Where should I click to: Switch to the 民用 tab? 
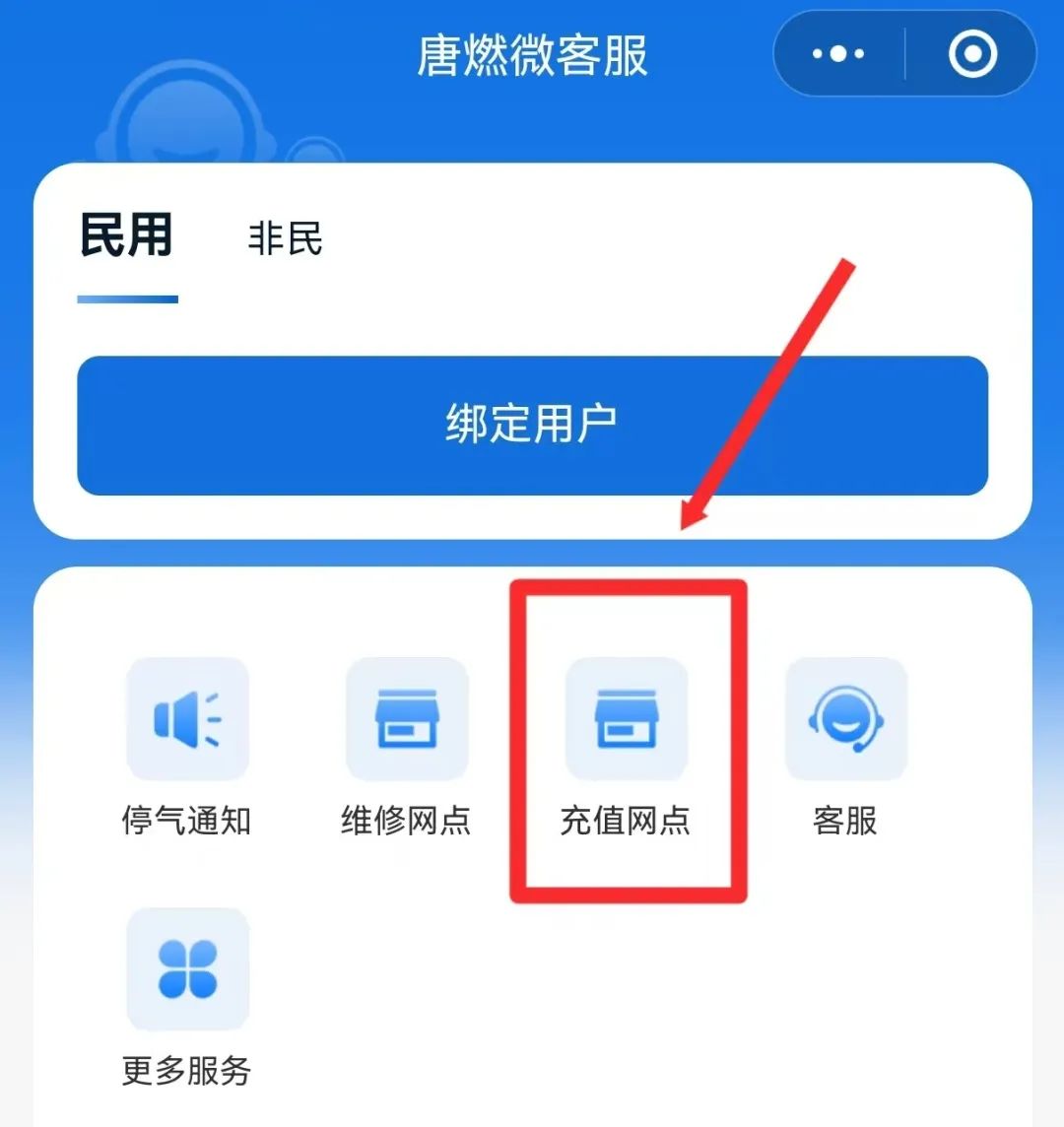(127, 237)
